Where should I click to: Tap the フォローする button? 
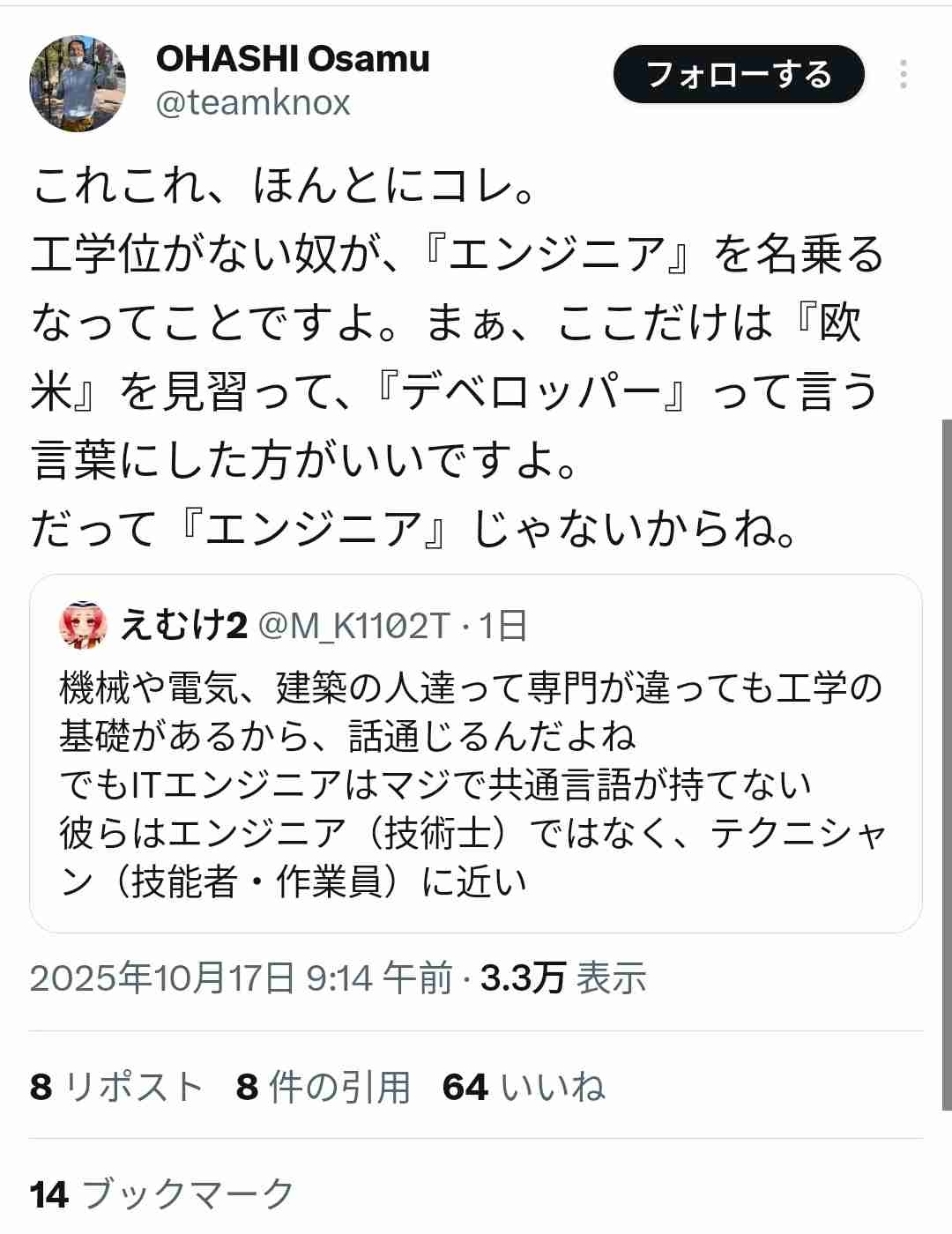pyautogui.click(x=739, y=75)
